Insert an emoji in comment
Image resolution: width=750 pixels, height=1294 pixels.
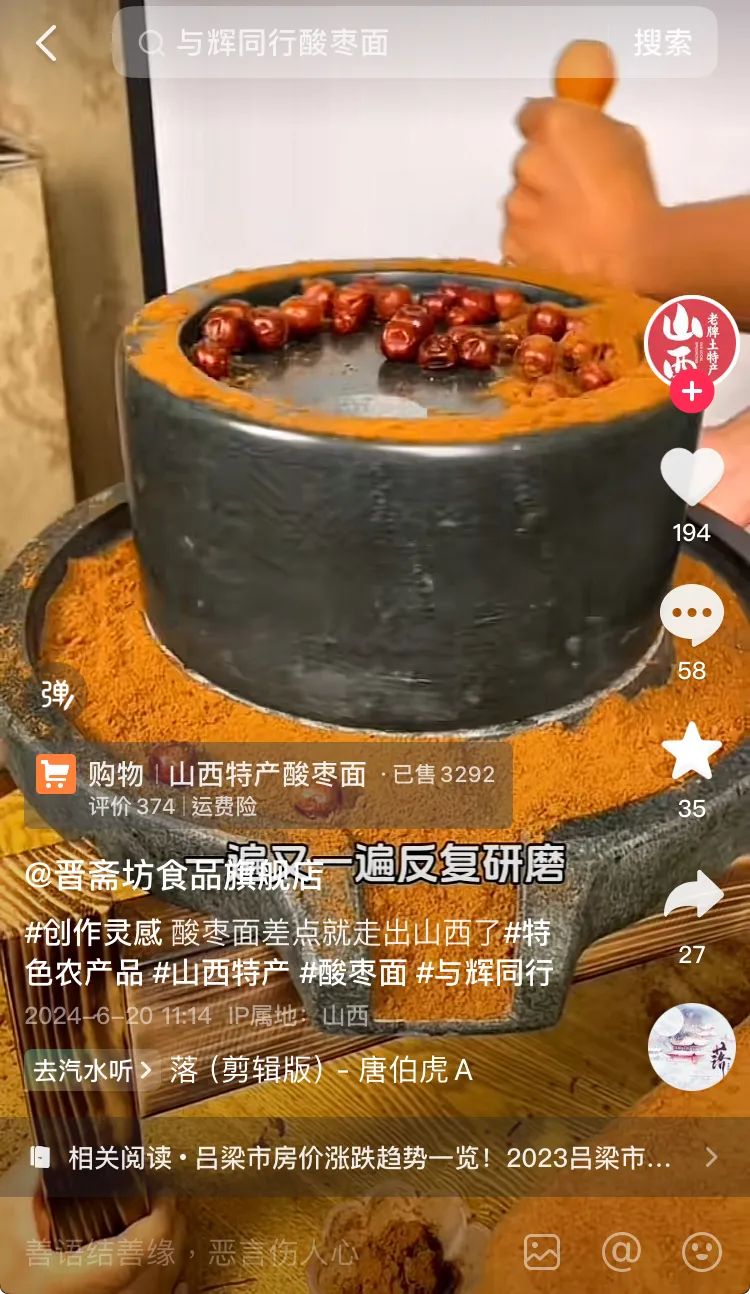point(701,1252)
